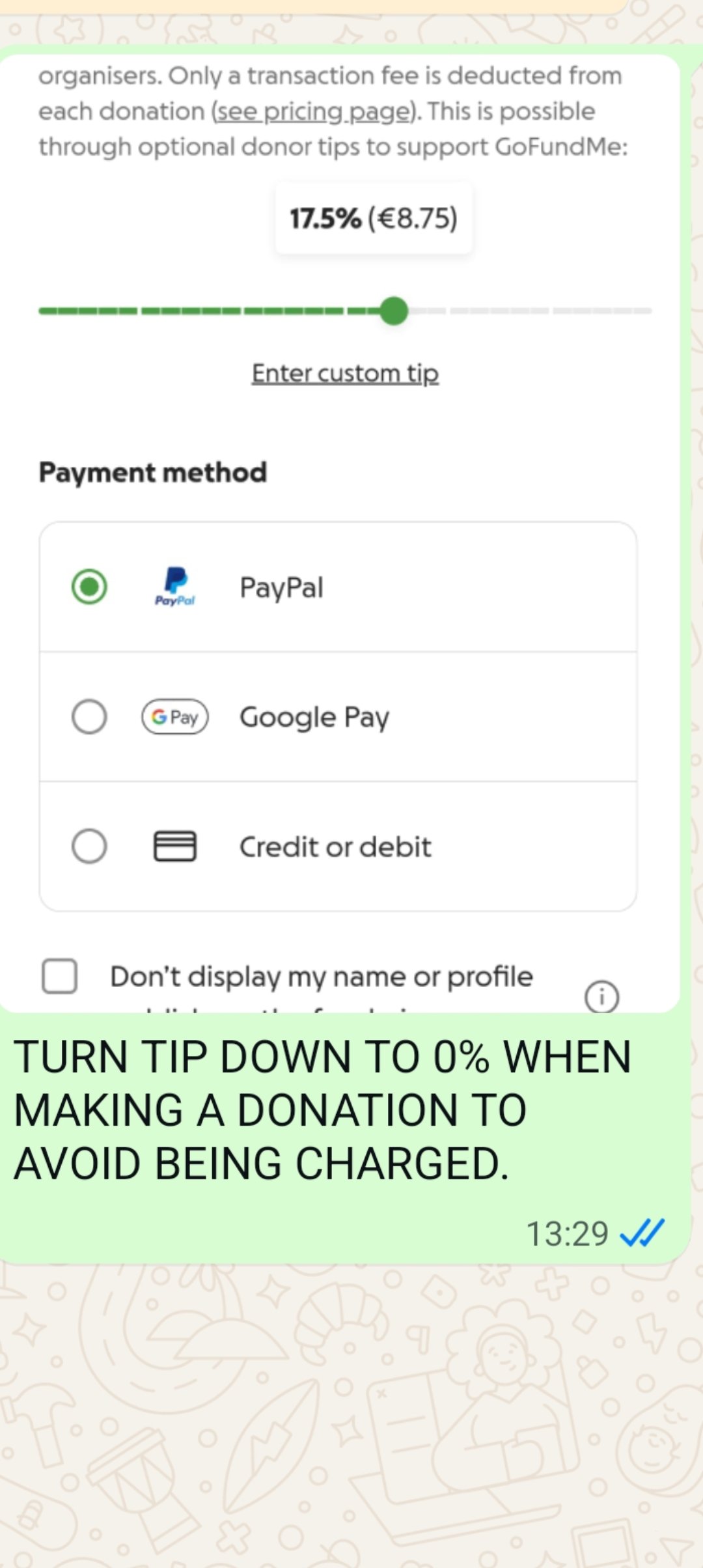
Task: Open the GoFundMe screenshot image in the message
Action: click(x=340, y=533)
